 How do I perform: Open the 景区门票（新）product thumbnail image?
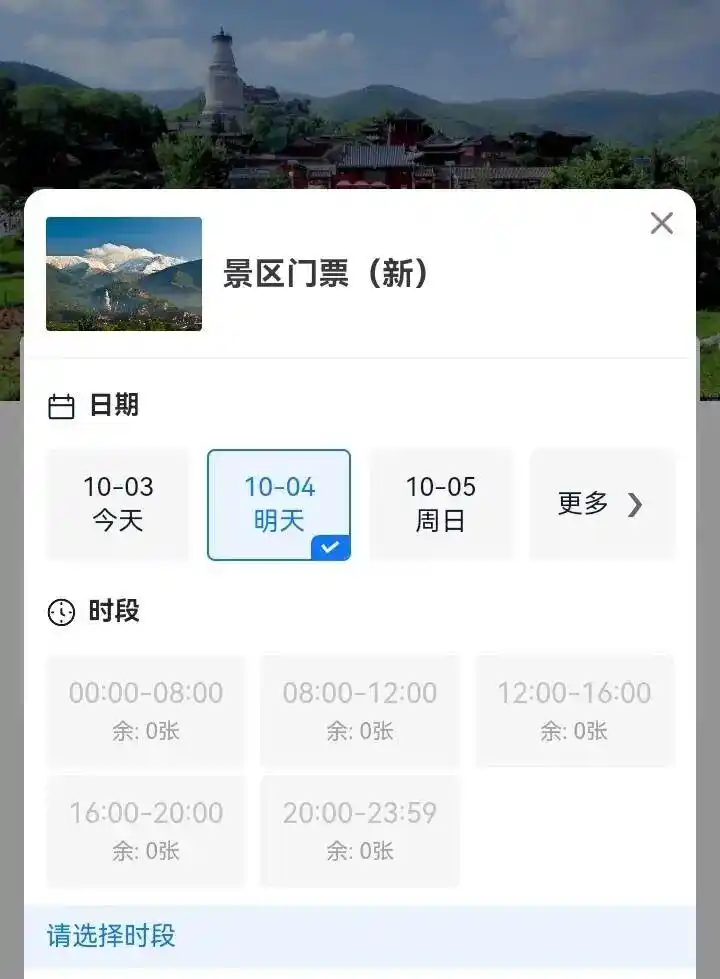tap(123, 273)
